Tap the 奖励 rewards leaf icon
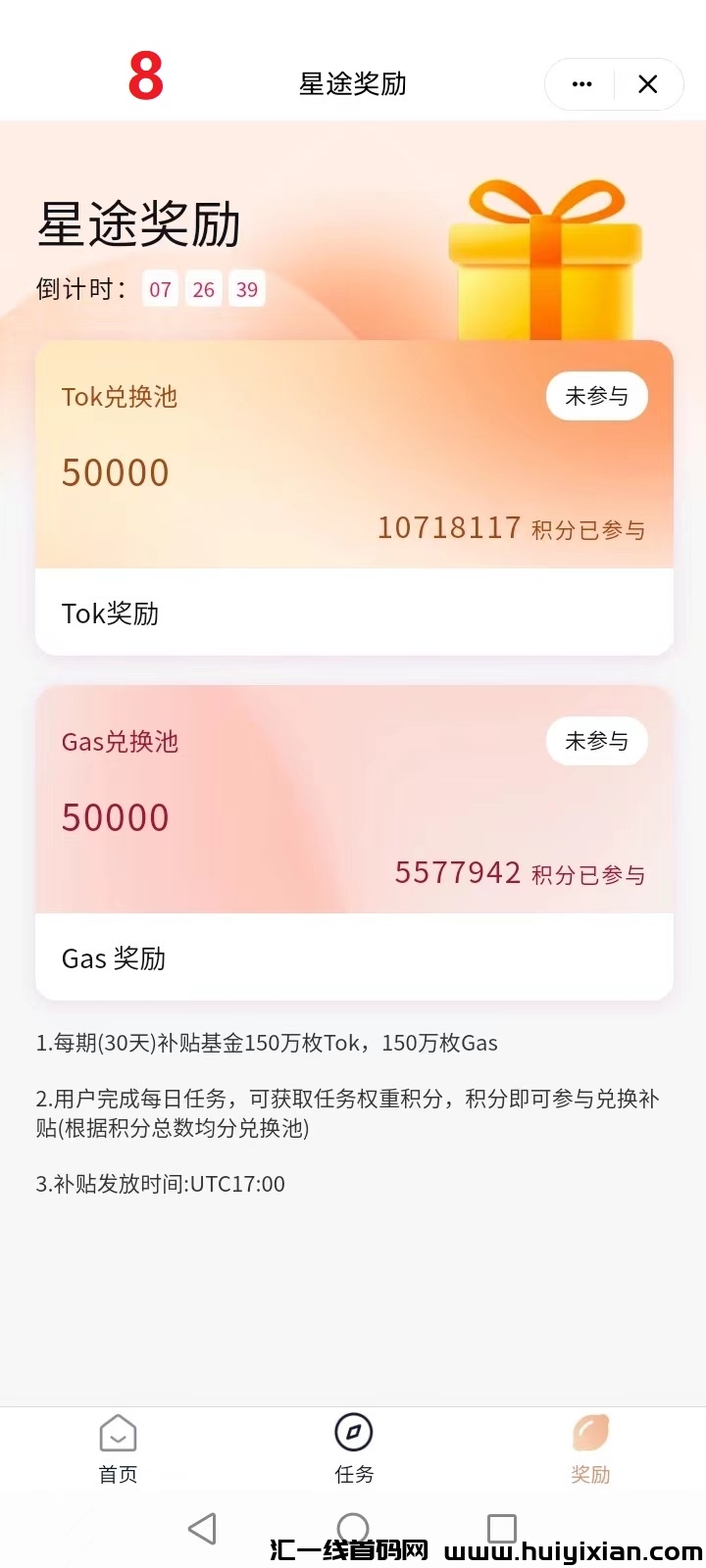Screen dimensions: 706x1568 click(590, 1433)
